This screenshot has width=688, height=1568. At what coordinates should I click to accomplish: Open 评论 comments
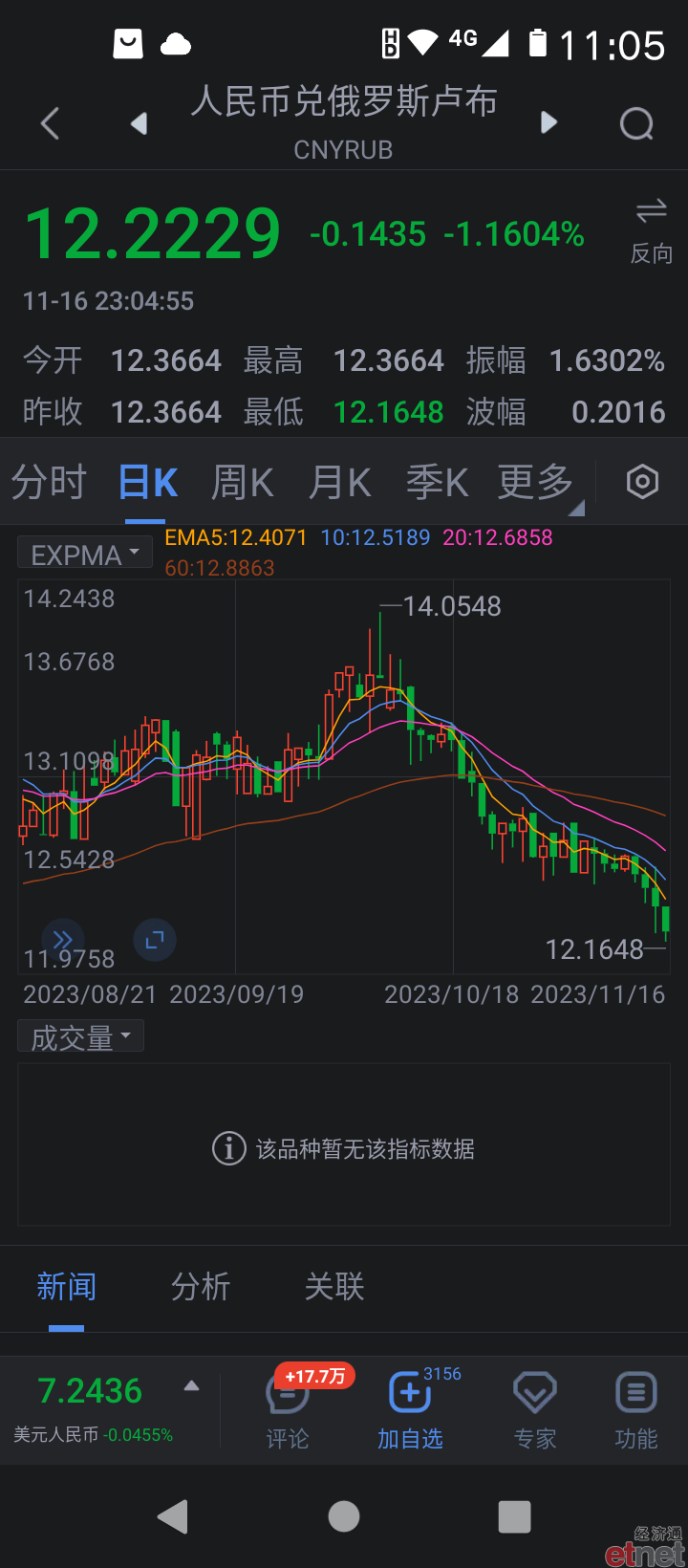(x=288, y=1409)
